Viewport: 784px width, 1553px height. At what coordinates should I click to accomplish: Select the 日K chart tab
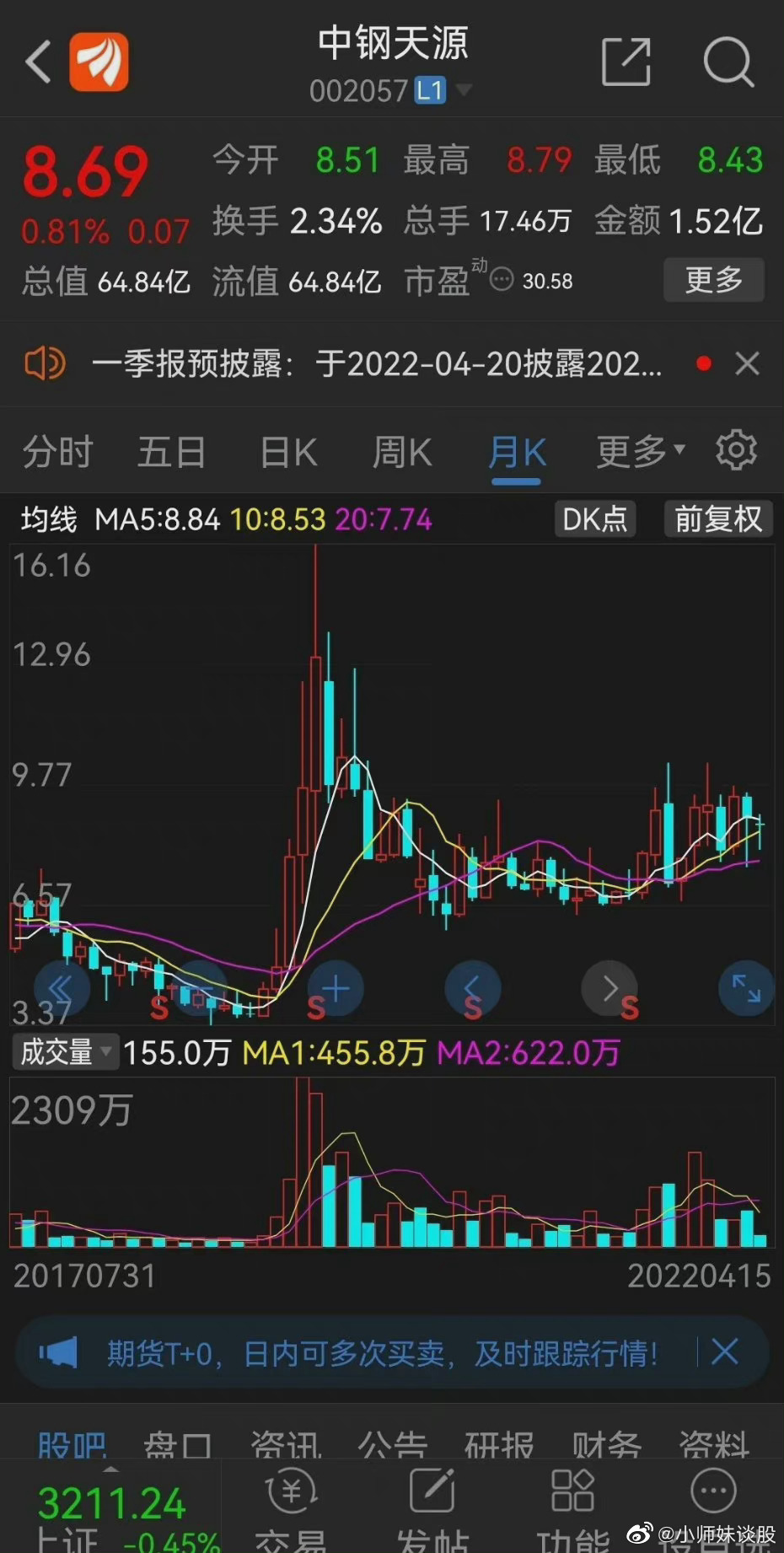point(288,452)
